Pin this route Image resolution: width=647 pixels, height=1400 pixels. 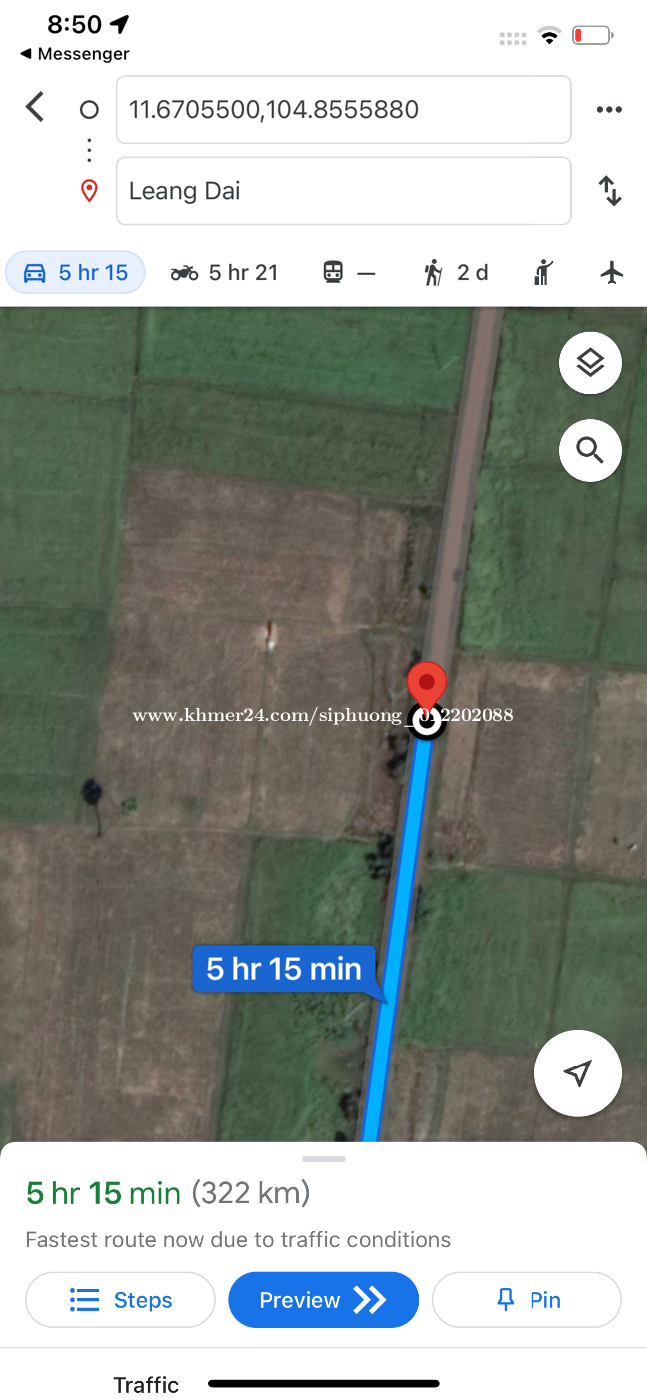coord(527,1300)
